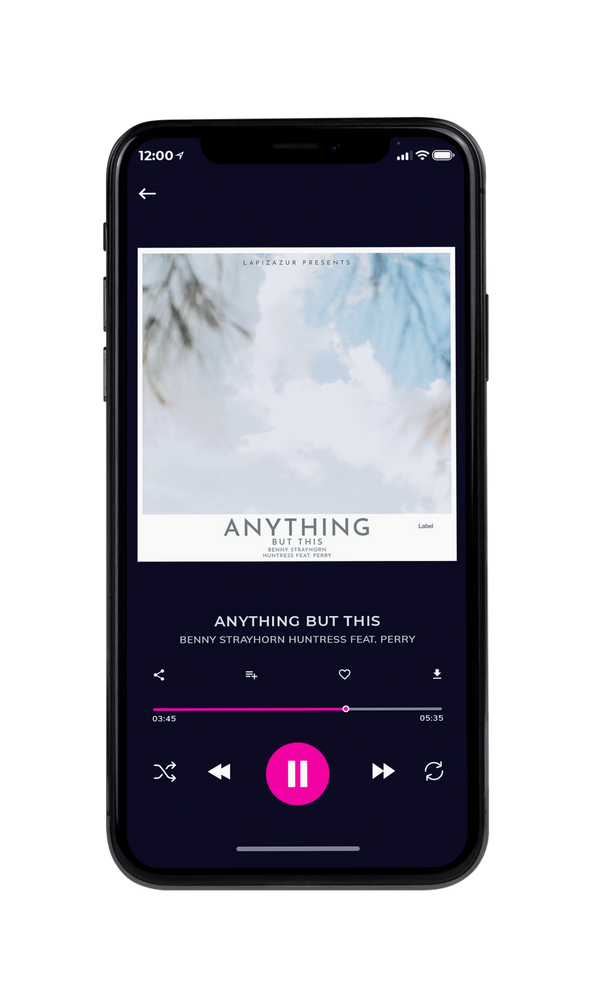Add this song to a playlist

[x=251, y=675]
